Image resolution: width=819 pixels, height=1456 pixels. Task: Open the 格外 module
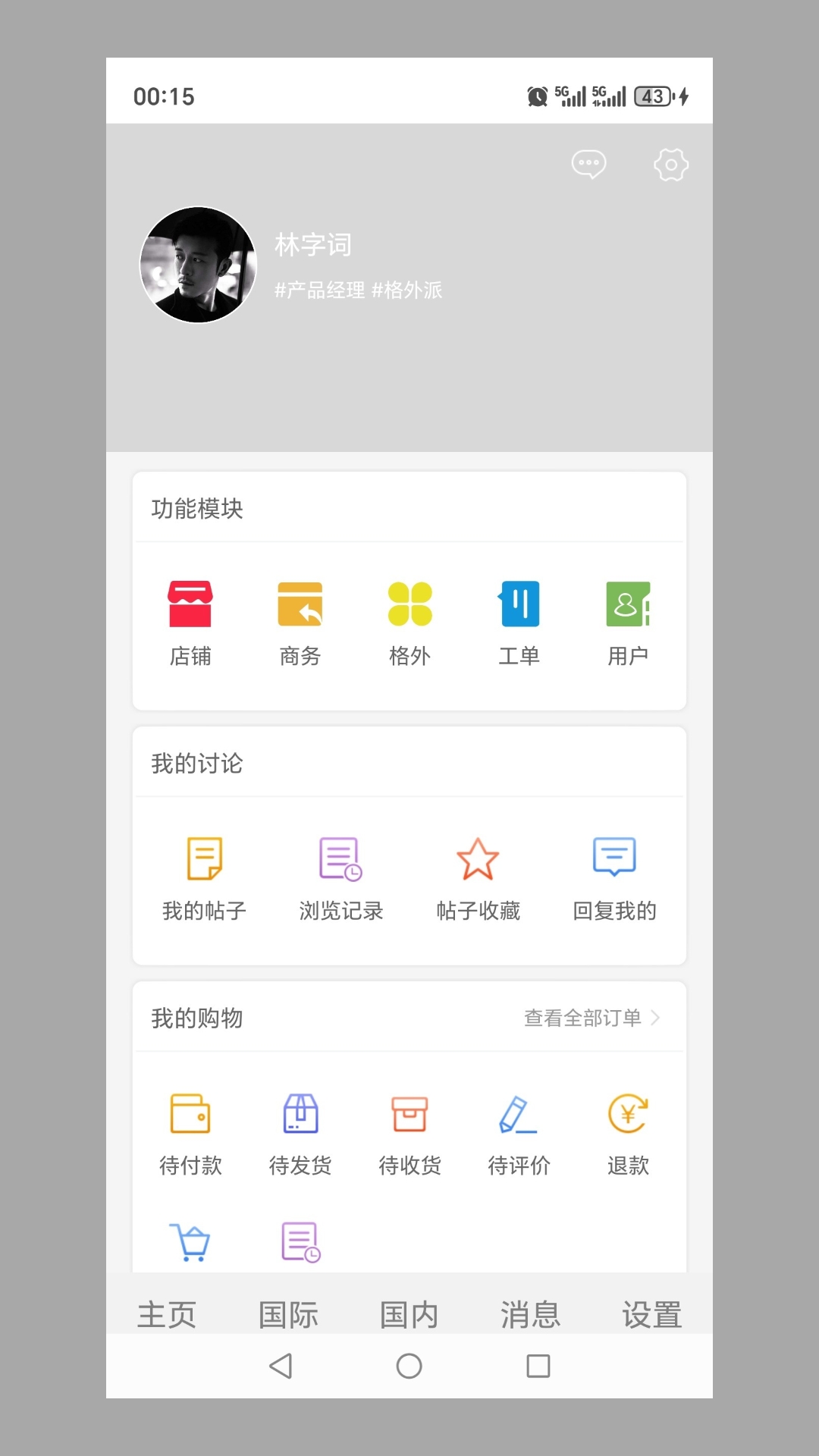coord(409,622)
